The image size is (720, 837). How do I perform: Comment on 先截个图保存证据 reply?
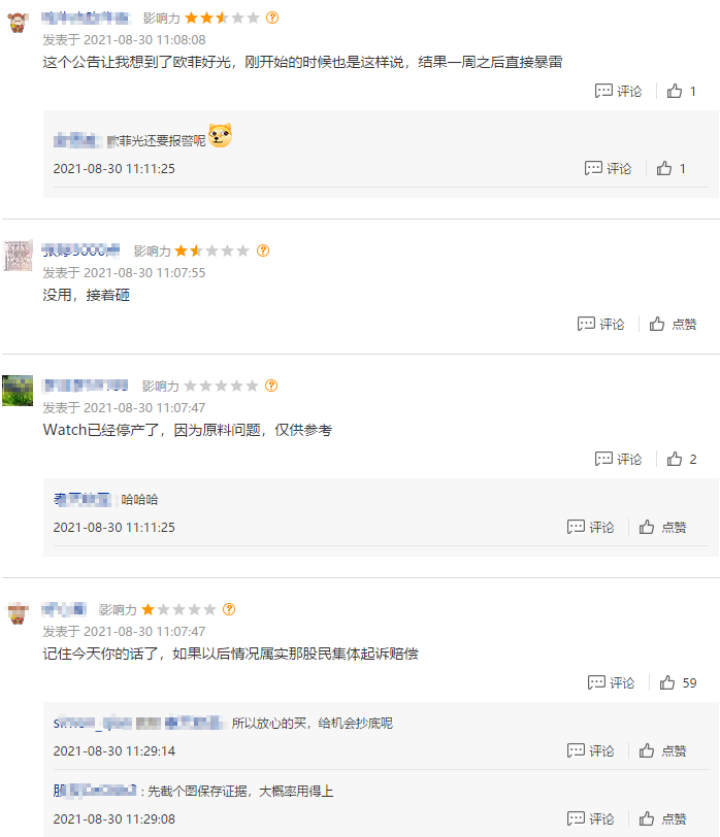click(591, 818)
